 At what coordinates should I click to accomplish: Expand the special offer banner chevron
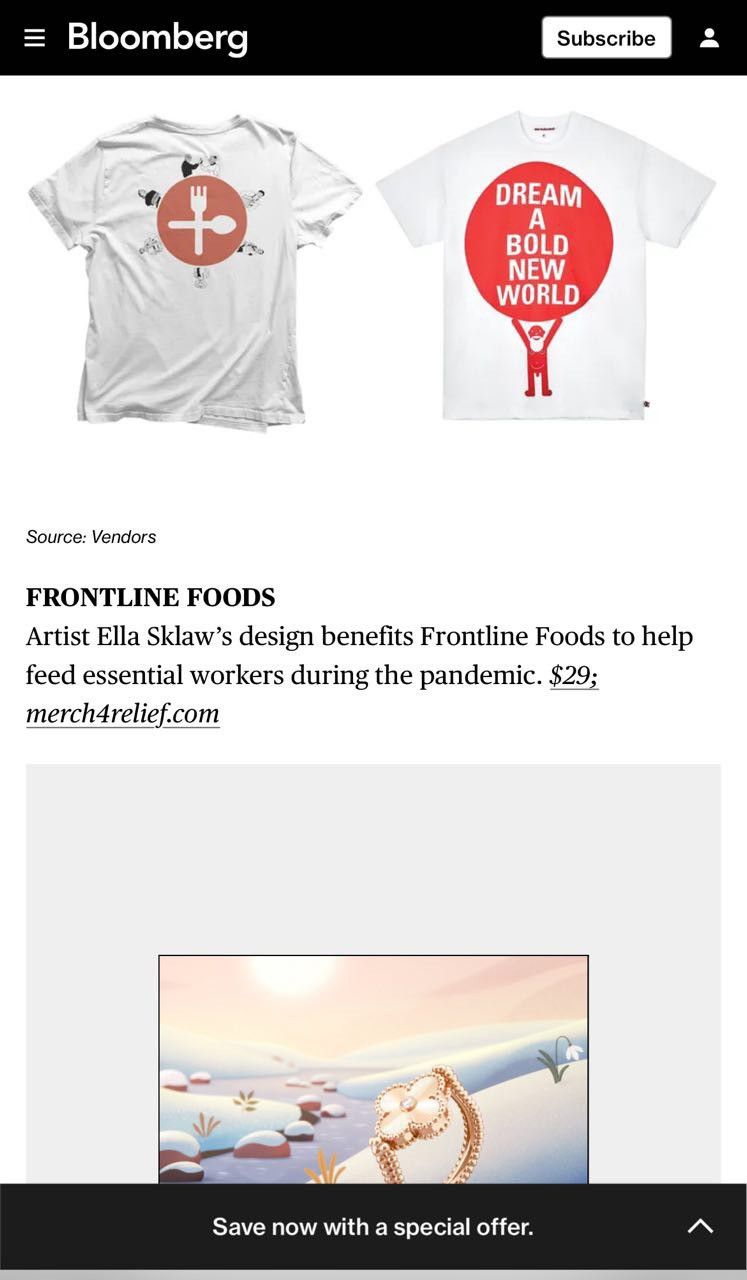tap(700, 1226)
